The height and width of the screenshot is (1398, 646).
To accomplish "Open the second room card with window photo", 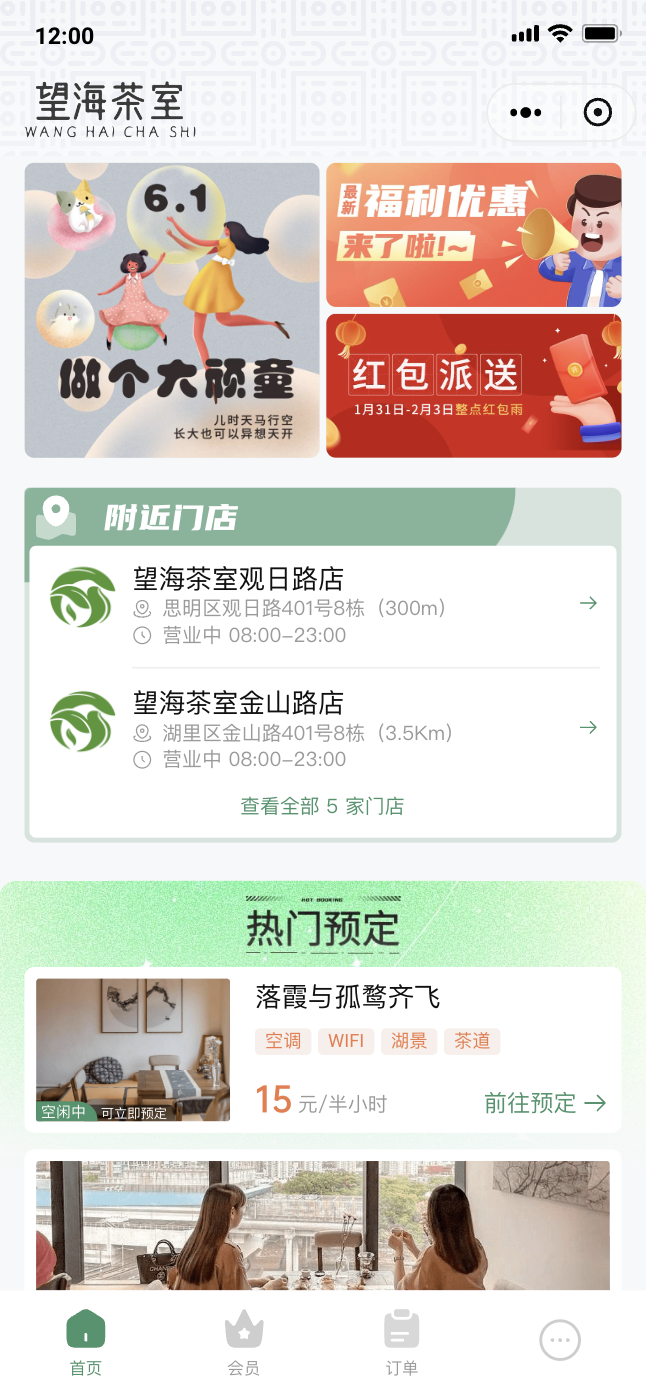I will click(x=322, y=1225).
